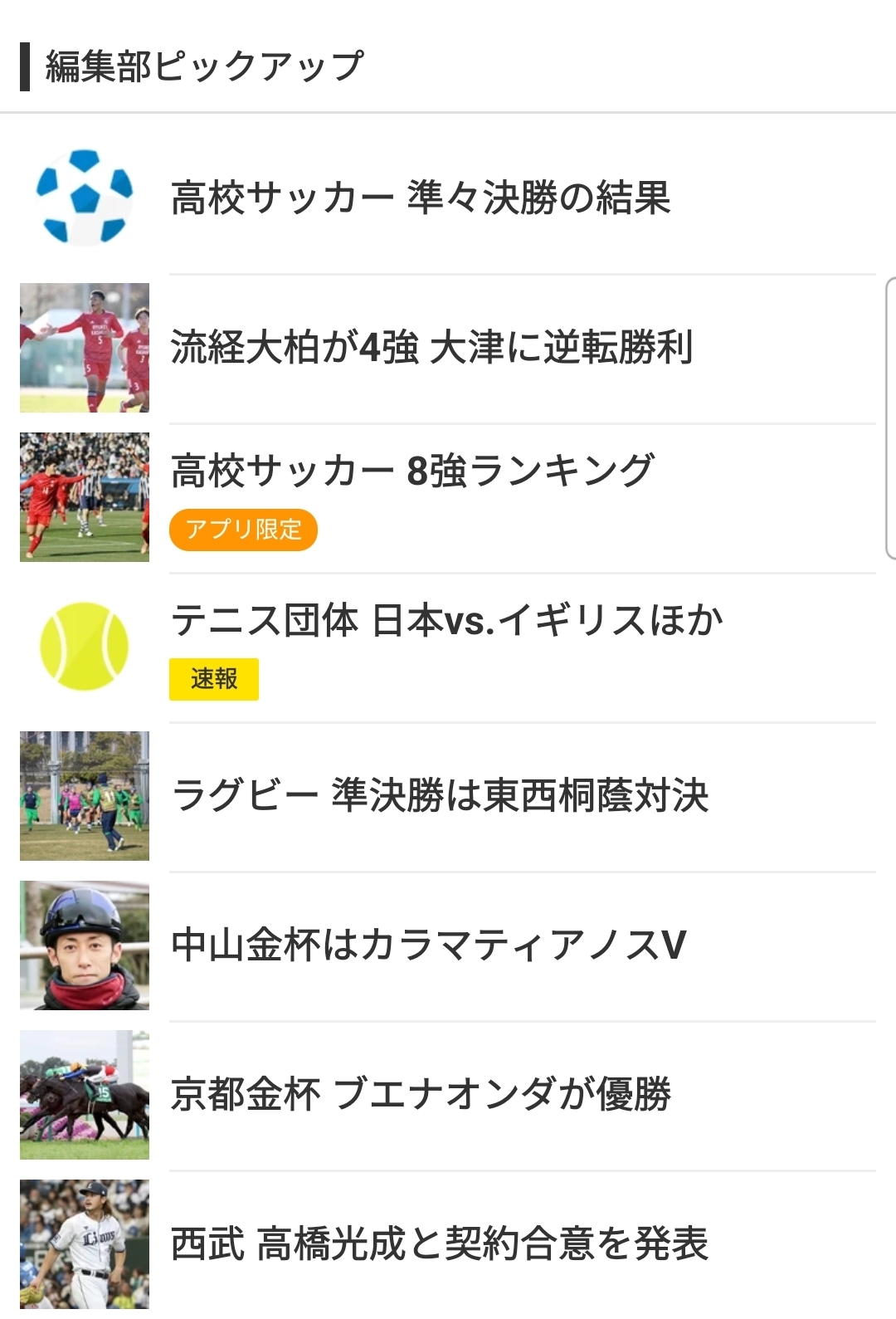896x1319 pixels.
Task: Open 高校サッカー 準々決勝の結果 article
Action: 421,198
